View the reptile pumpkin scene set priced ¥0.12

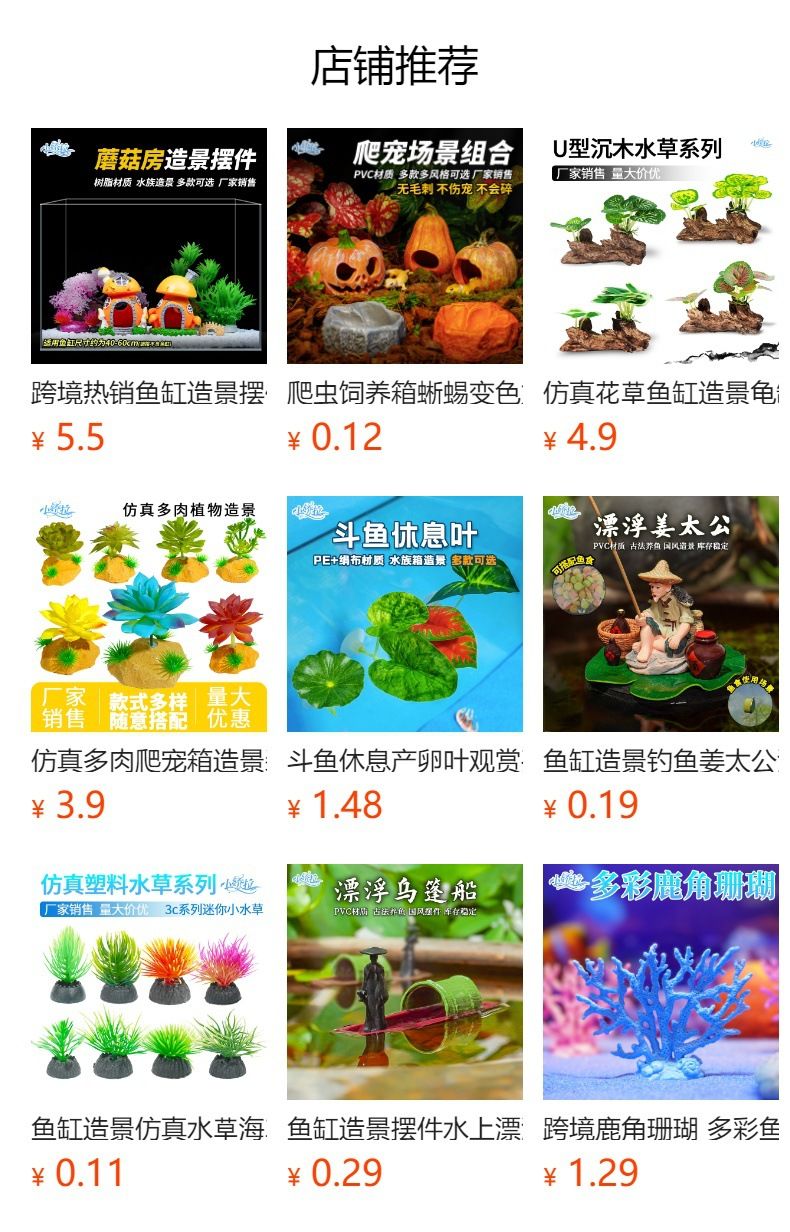pos(405,246)
